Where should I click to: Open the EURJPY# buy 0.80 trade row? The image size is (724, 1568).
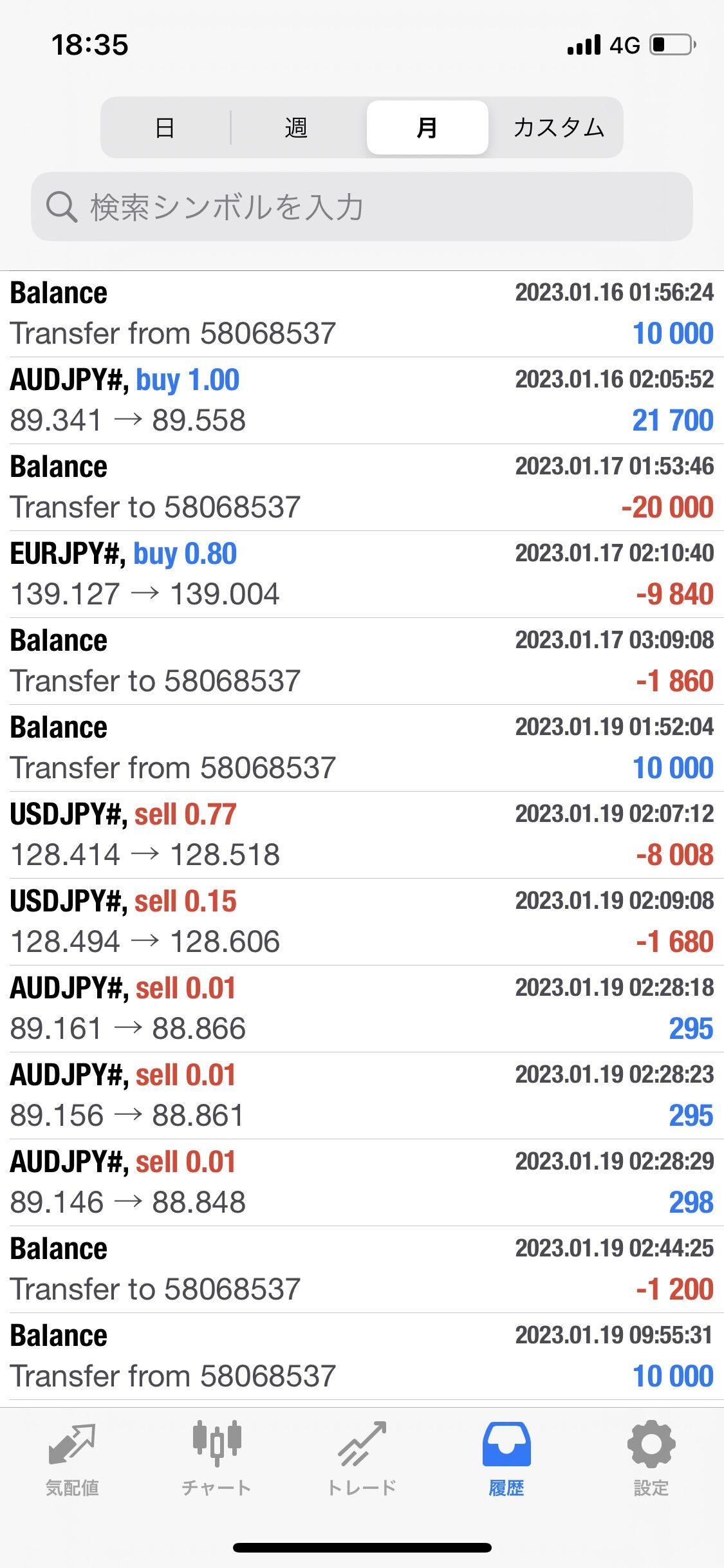coord(362,574)
